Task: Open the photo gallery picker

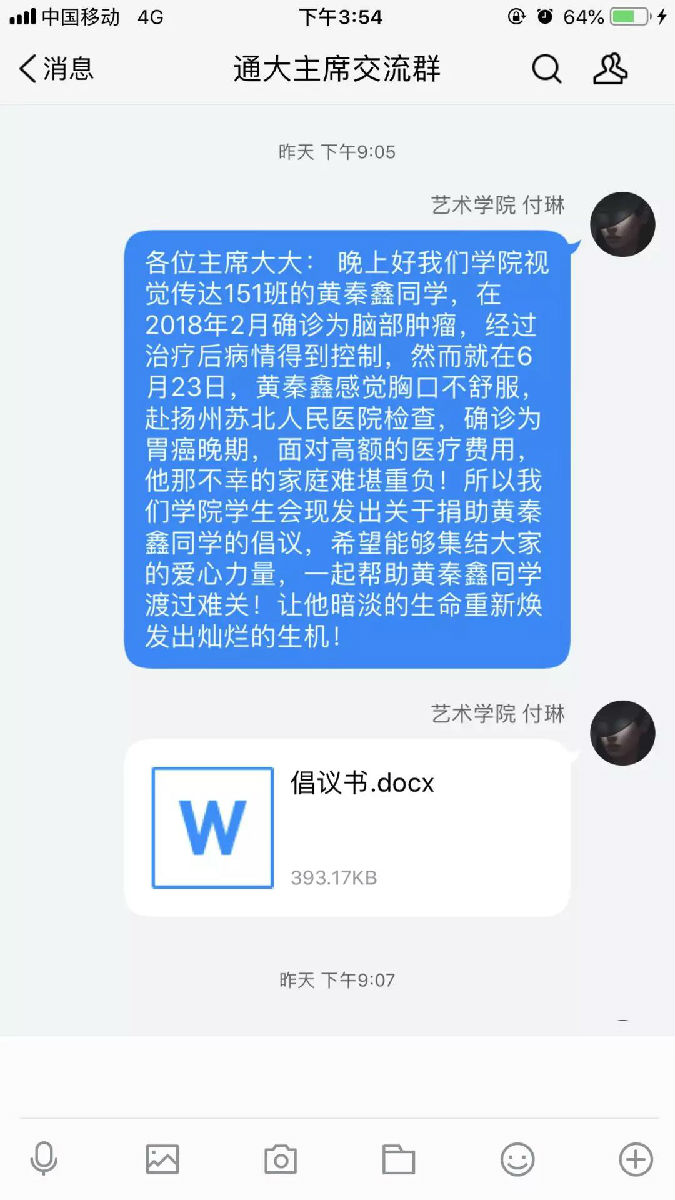Action: [162, 1159]
